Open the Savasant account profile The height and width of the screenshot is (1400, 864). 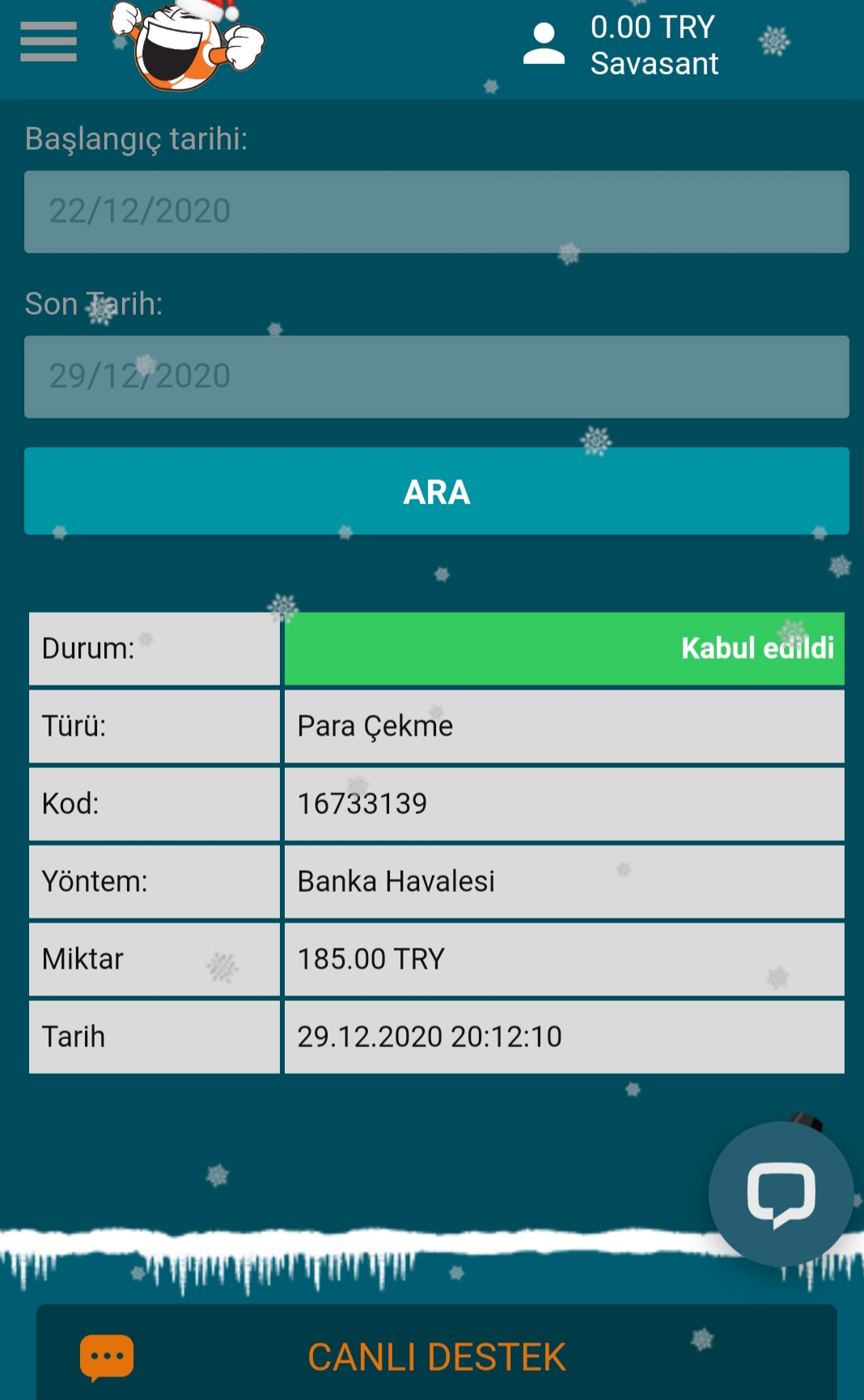tap(621, 45)
